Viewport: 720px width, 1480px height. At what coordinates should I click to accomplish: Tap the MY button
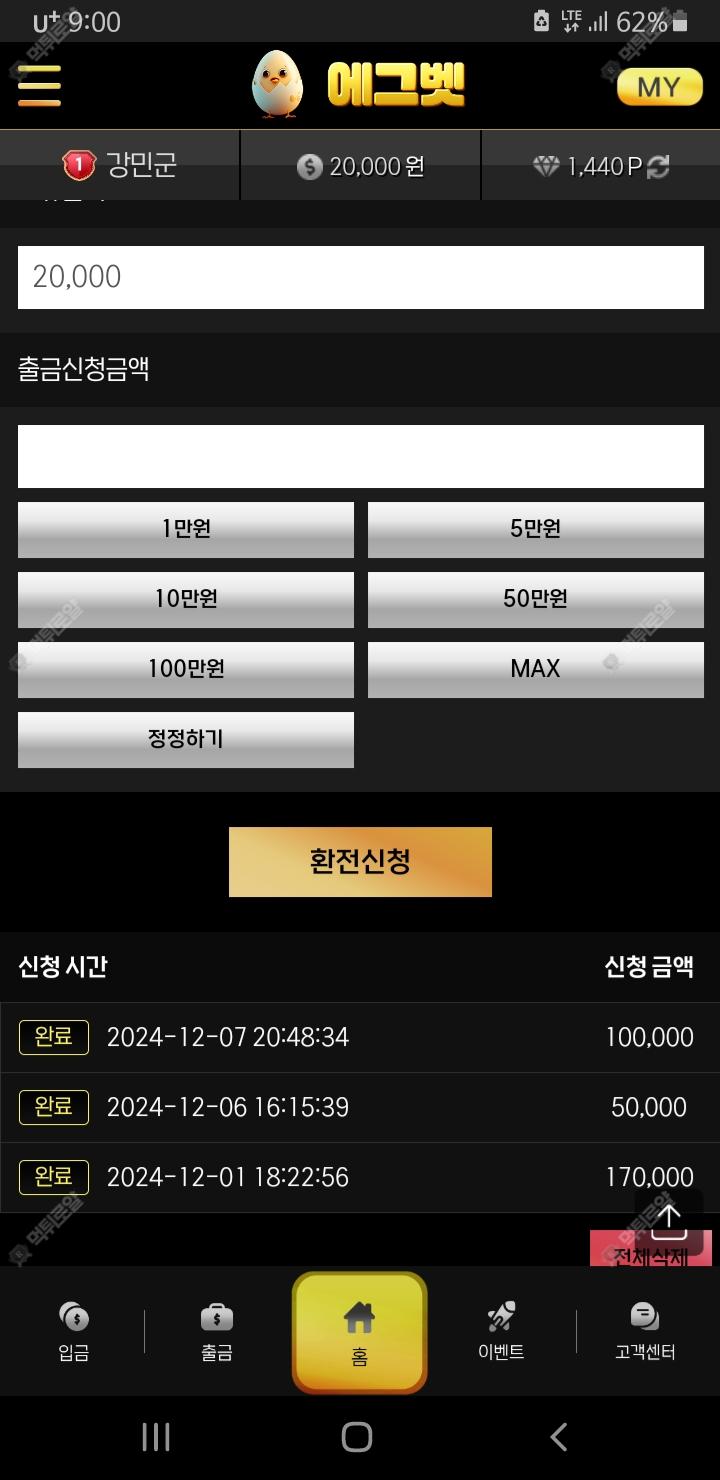pos(659,87)
